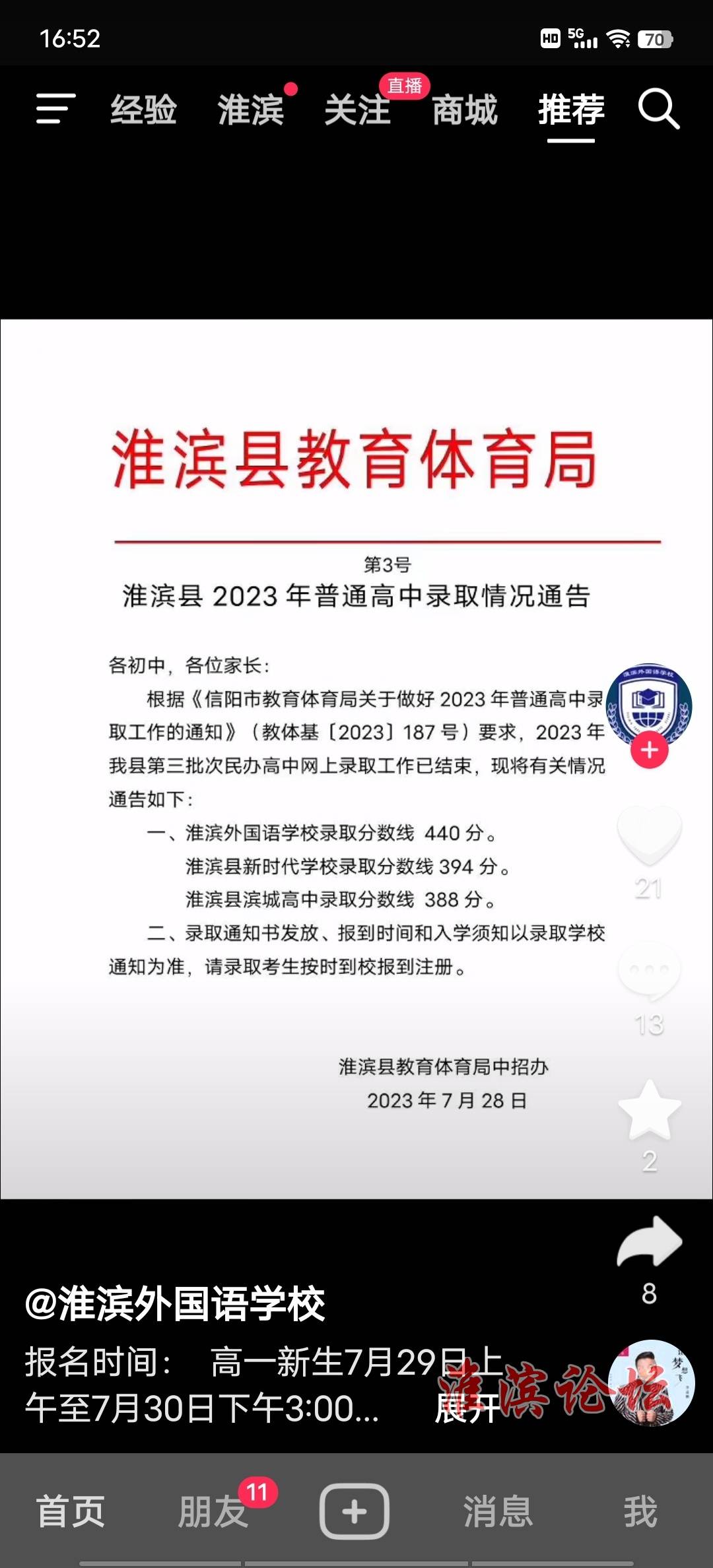
Task: Go to the 首页 tab
Action: 71,1511
